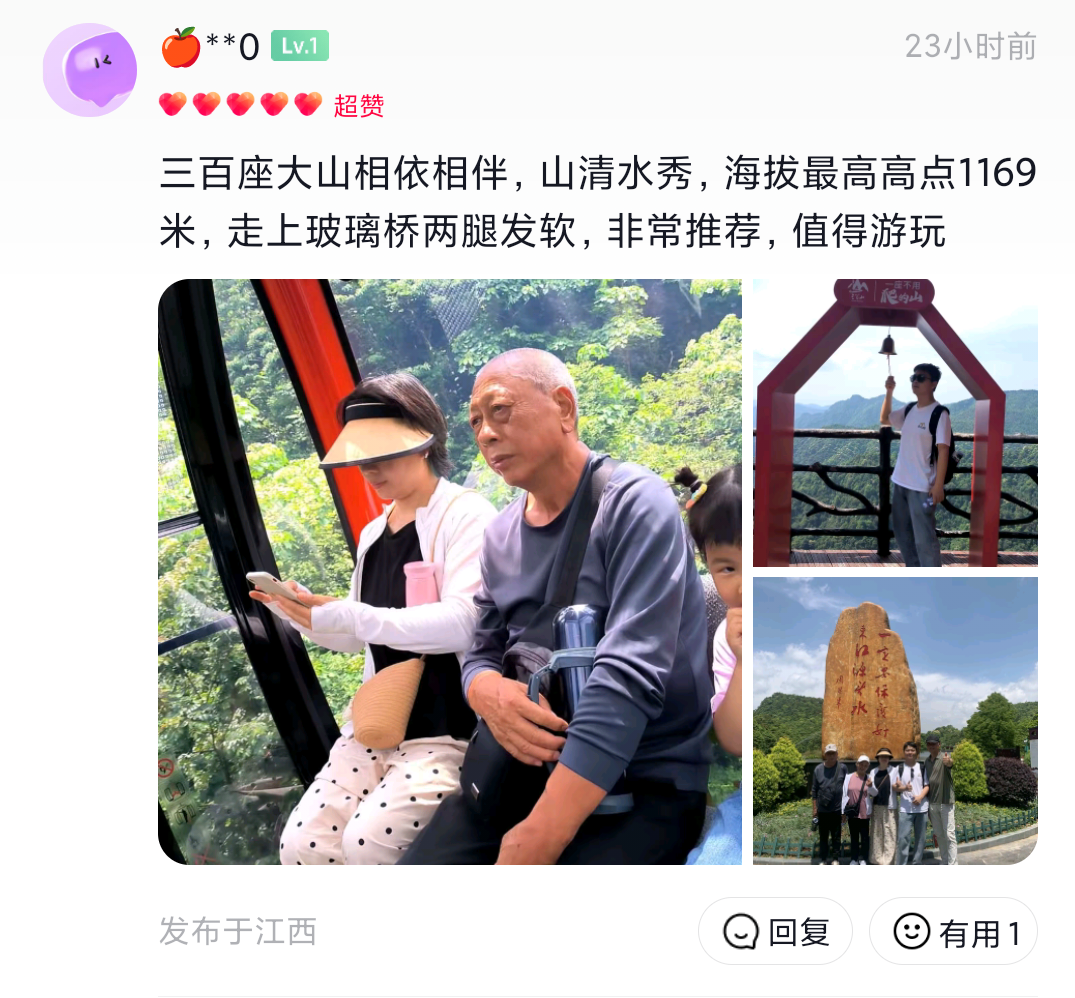Open the stone monument group photo
The width and height of the screenshot is (1075, 998).
click(x=895, y=720)
